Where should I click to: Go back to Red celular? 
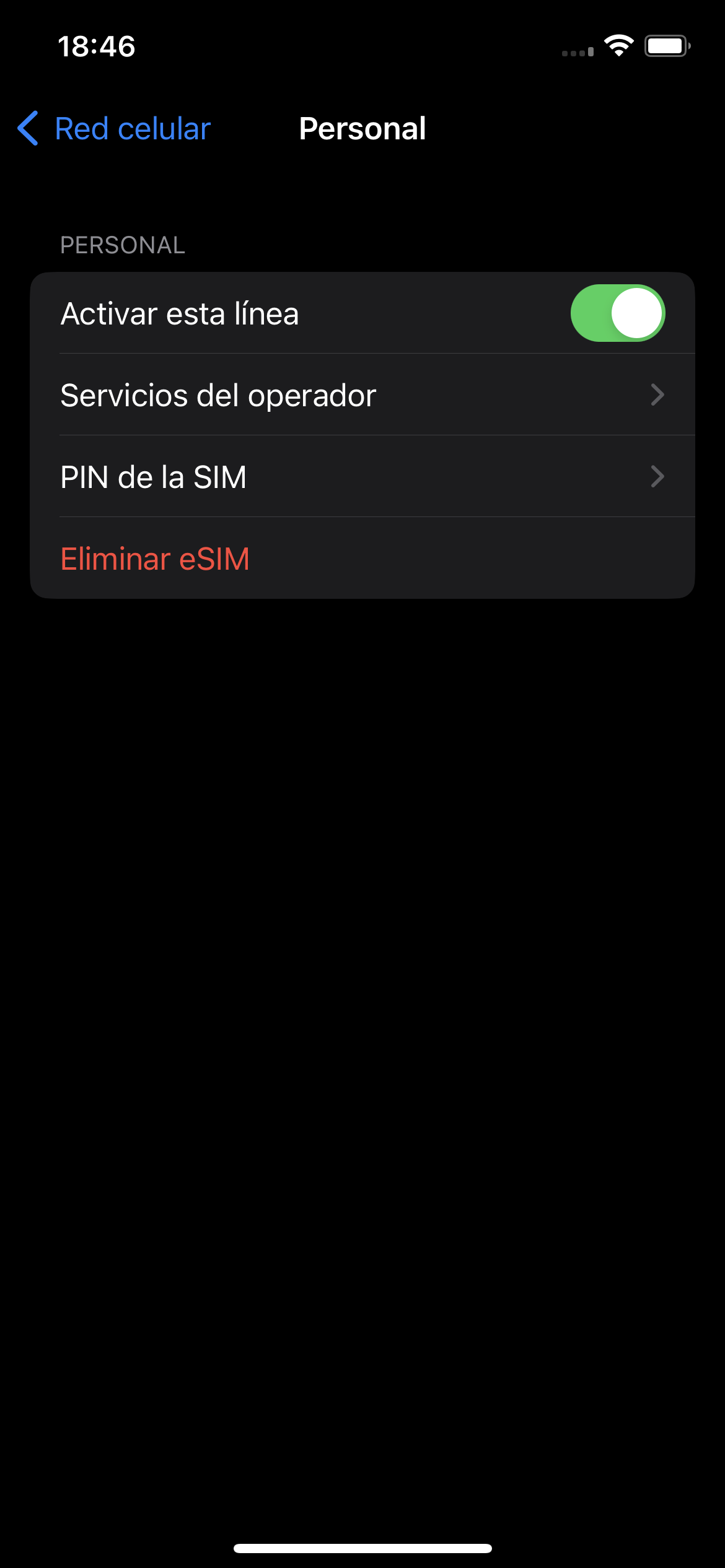click(x=115, y=129)
